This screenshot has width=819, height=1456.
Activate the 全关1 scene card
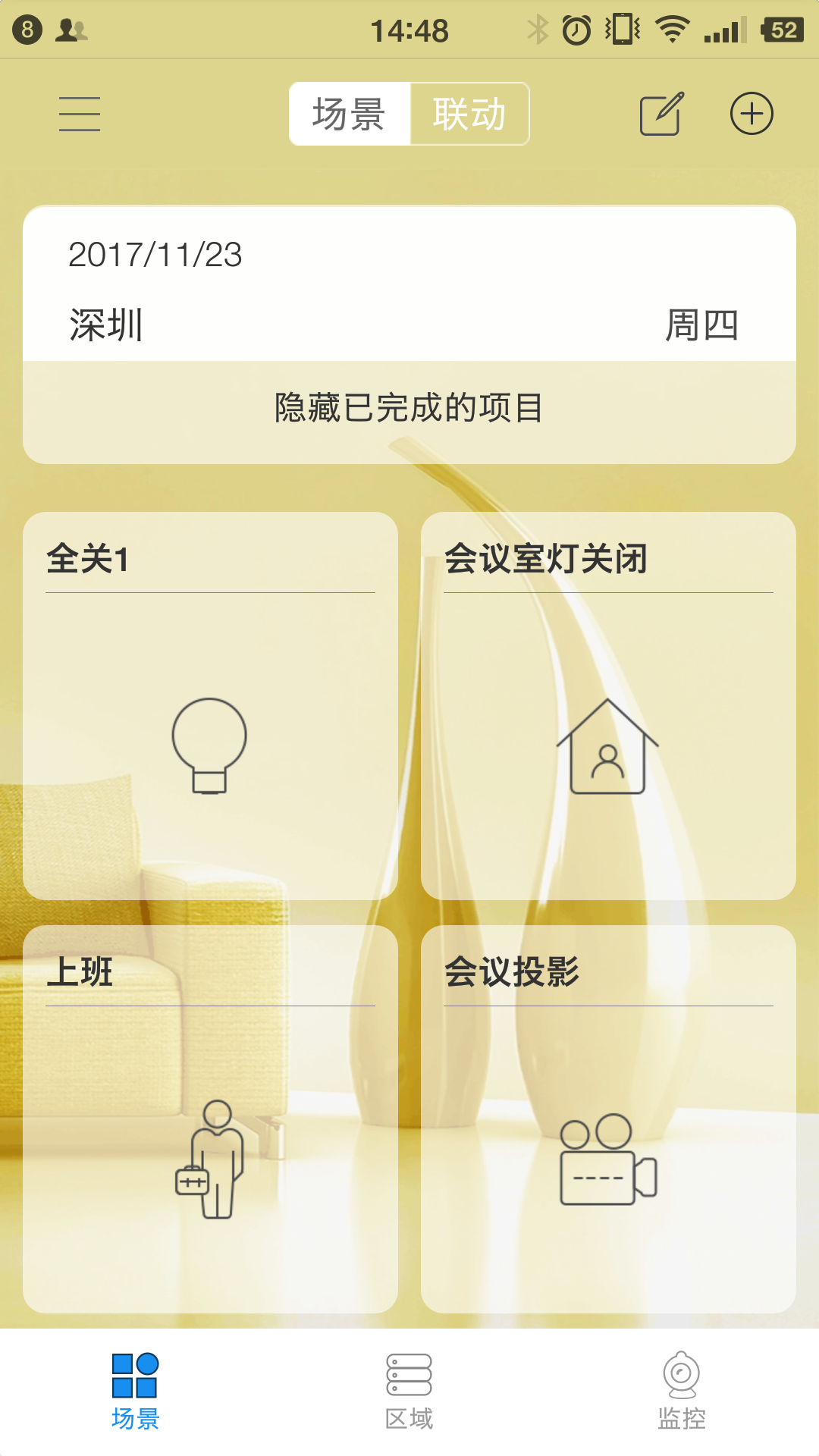(x=210, y=705)
